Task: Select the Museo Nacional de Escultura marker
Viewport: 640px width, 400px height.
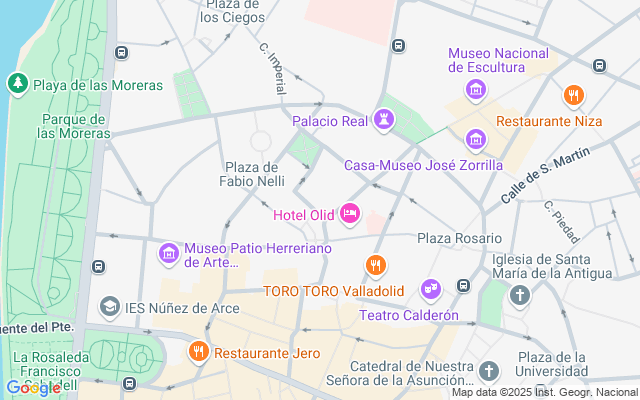Action: pyautogui.click(x=477, y=91)
